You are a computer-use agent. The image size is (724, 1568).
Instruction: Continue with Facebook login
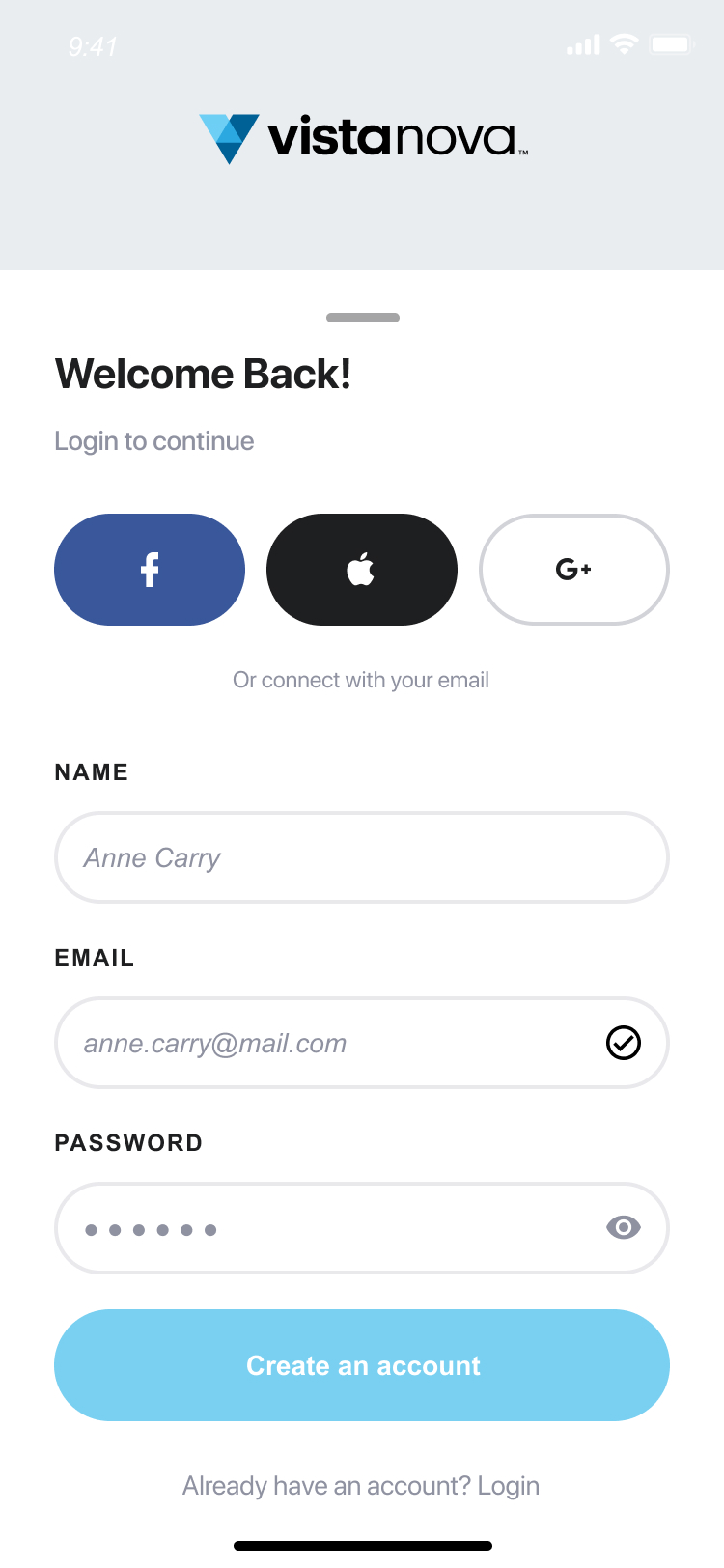[150, 570]
